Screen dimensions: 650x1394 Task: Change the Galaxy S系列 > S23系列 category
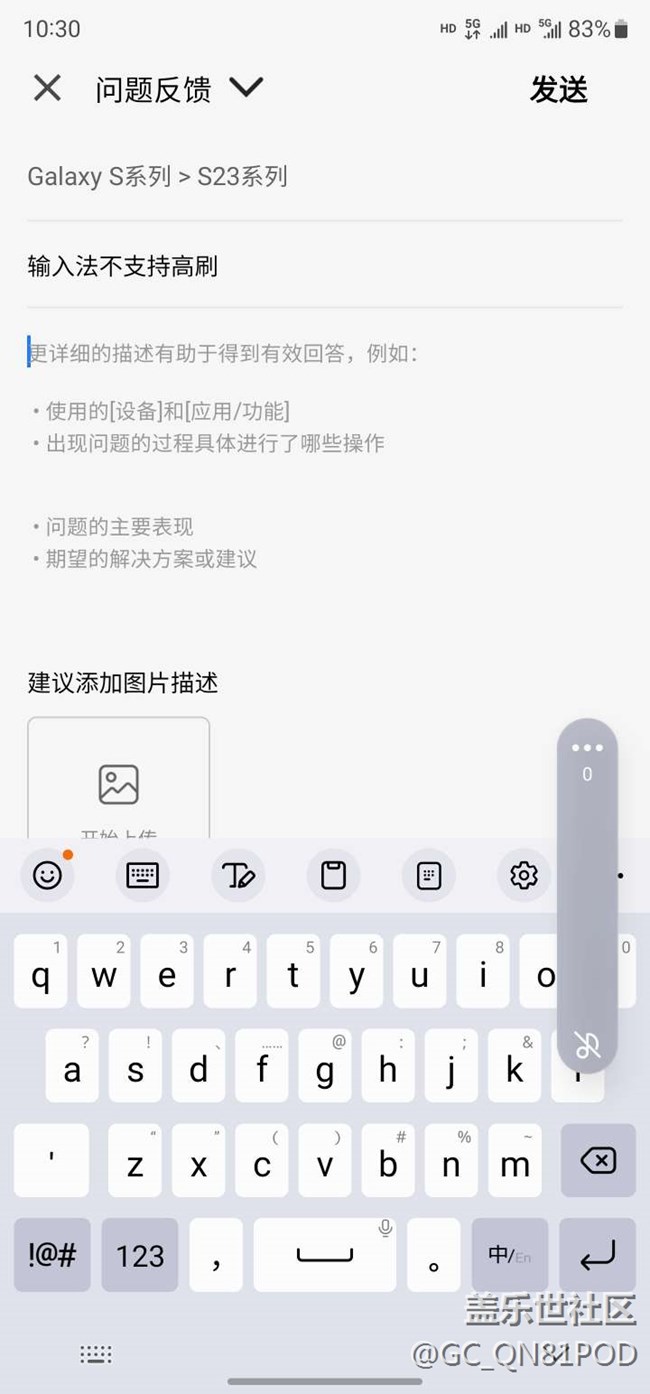point(158,177)
